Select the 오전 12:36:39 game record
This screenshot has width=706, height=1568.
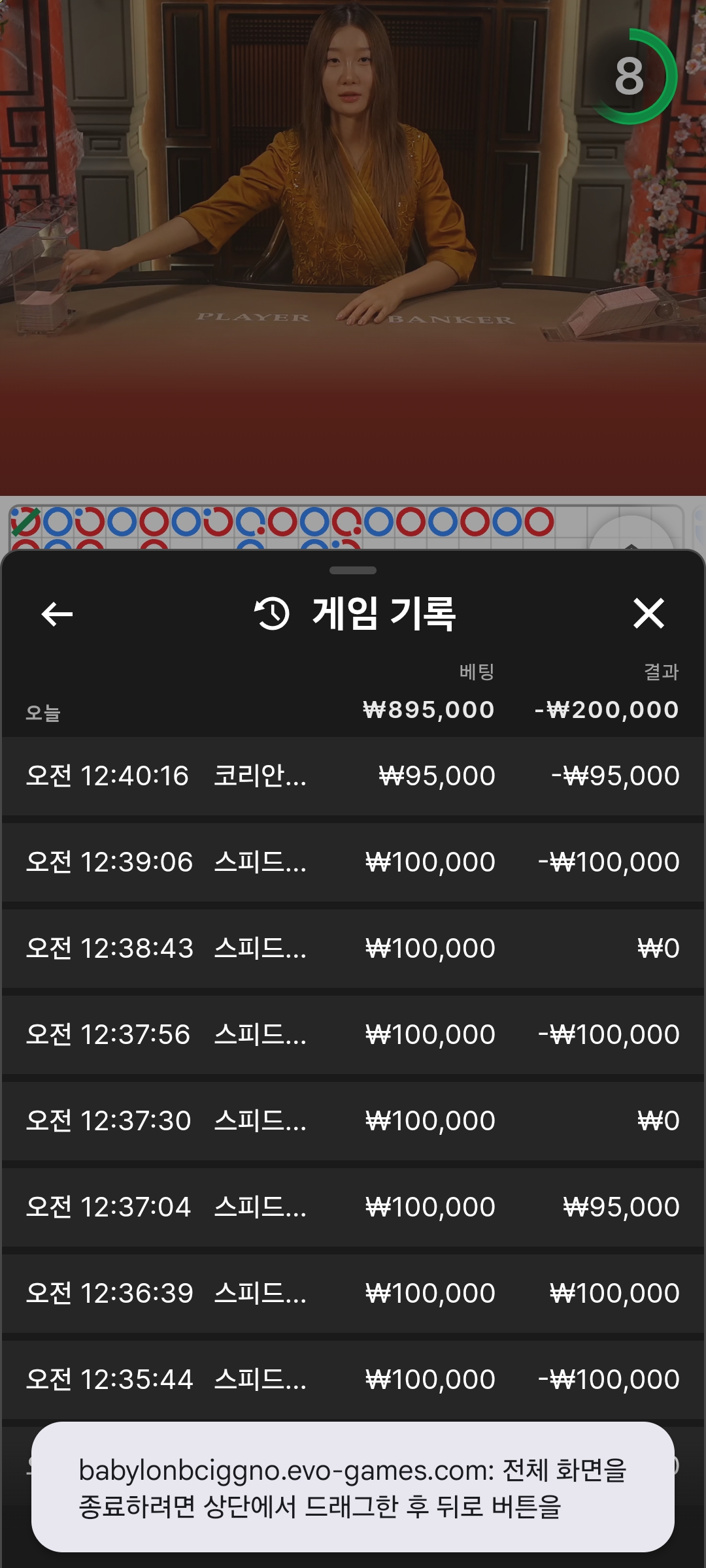(x=353, y=1294)
